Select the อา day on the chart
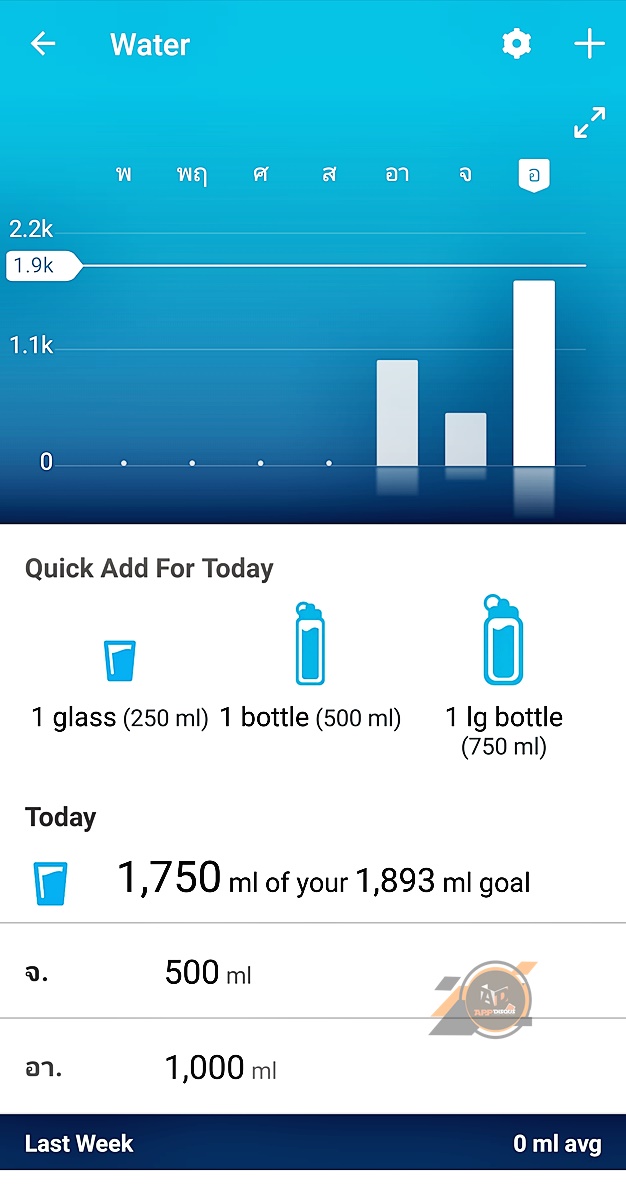Image resolution: width=626 pixels, height=1200 pixels. pyautogui.click(x=397, y=175)
